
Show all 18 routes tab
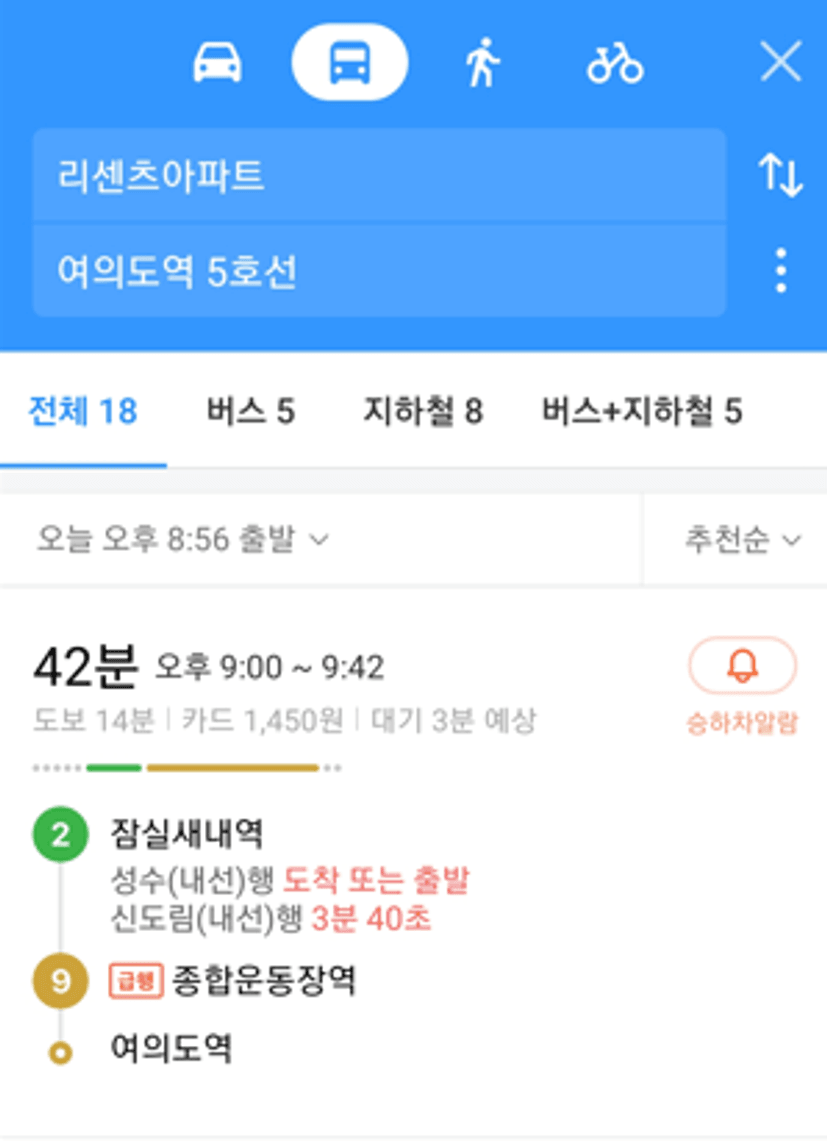tap(83, 411)
